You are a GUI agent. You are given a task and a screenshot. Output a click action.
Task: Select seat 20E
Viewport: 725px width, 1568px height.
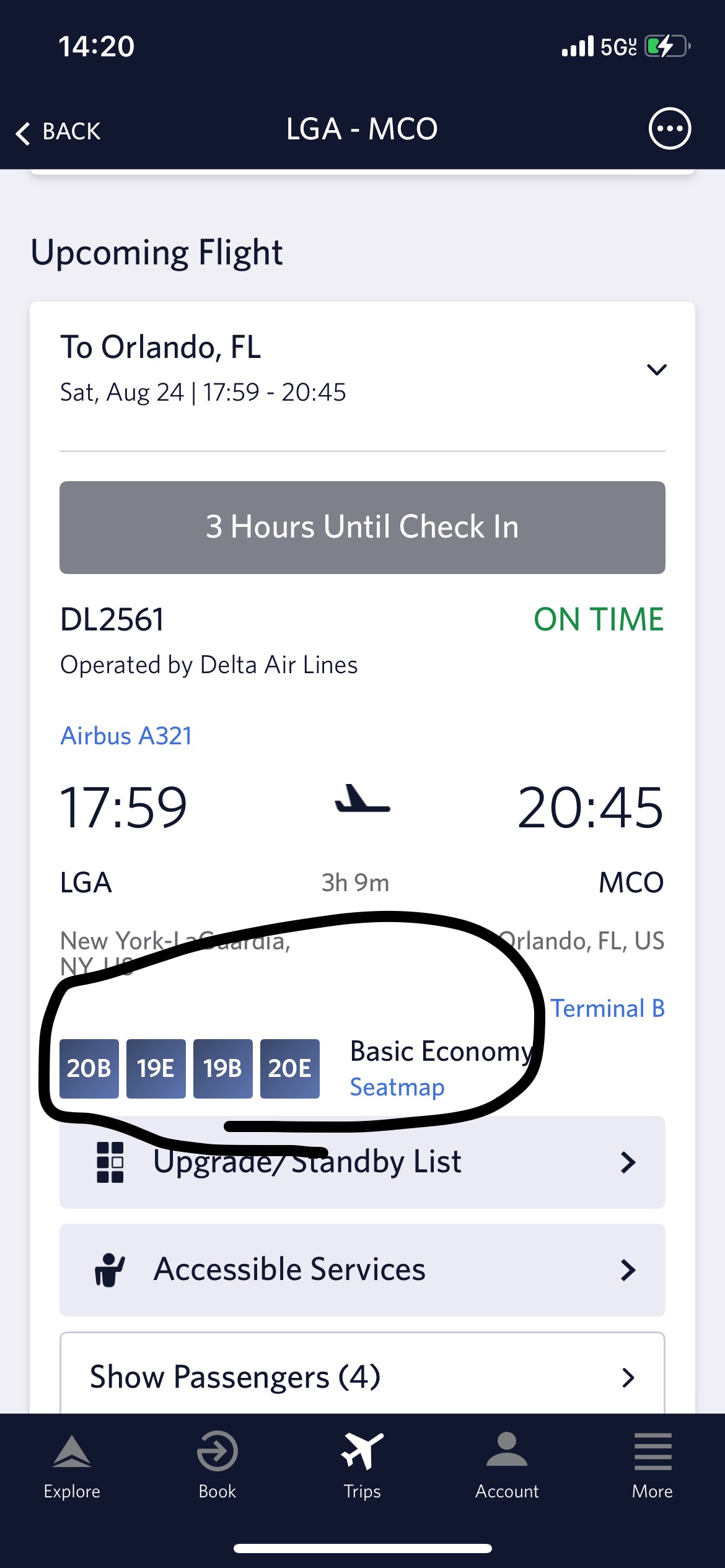[x=290, y=1068]
